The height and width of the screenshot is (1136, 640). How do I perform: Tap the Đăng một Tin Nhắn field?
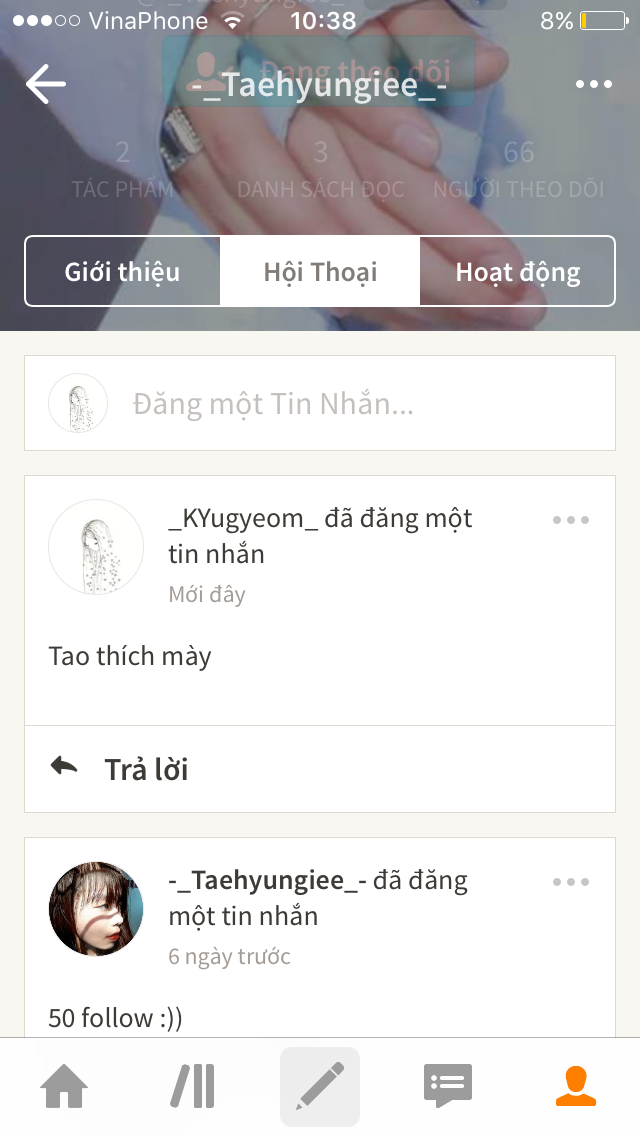point(330,404)
